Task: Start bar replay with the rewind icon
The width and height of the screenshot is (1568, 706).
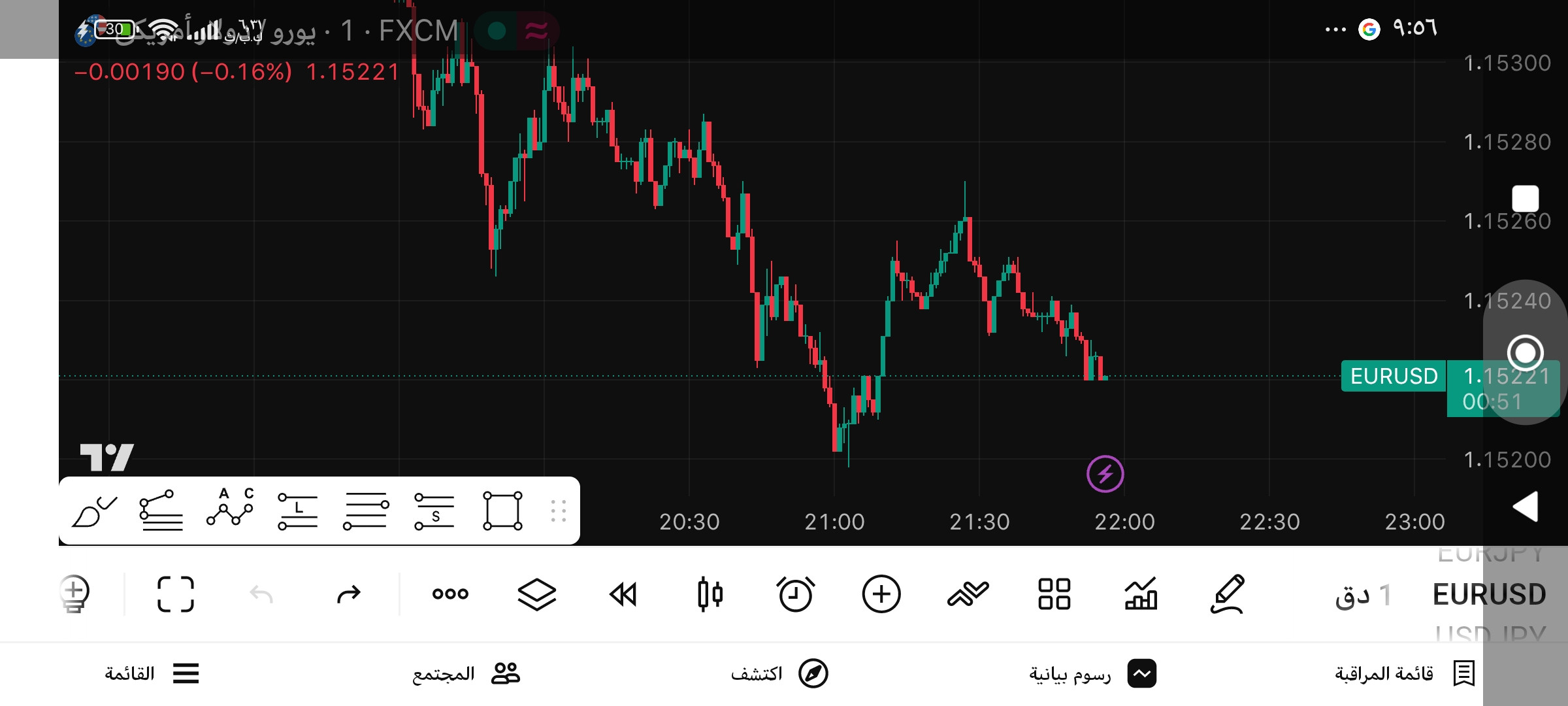Action: click(623, 594)
